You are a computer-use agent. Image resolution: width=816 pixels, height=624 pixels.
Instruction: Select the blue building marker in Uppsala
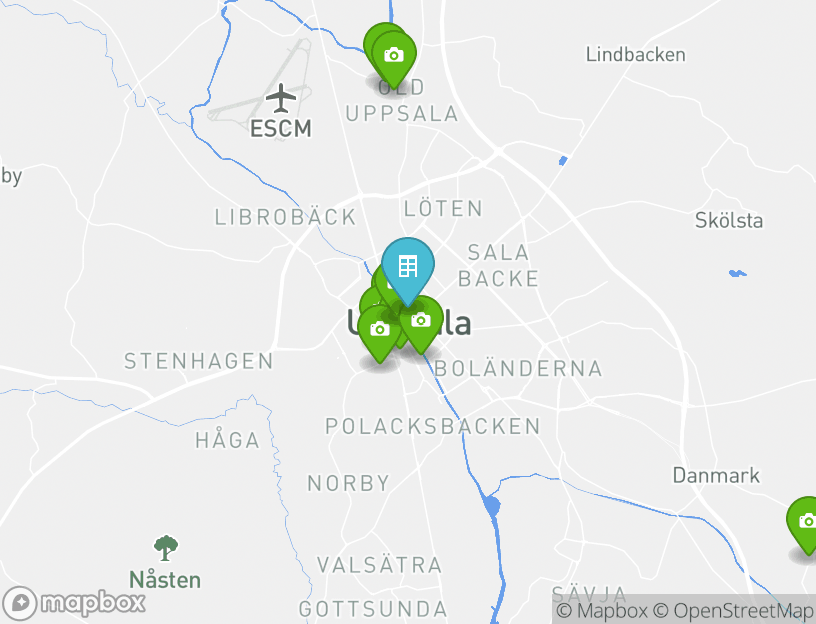coord(408,267)
